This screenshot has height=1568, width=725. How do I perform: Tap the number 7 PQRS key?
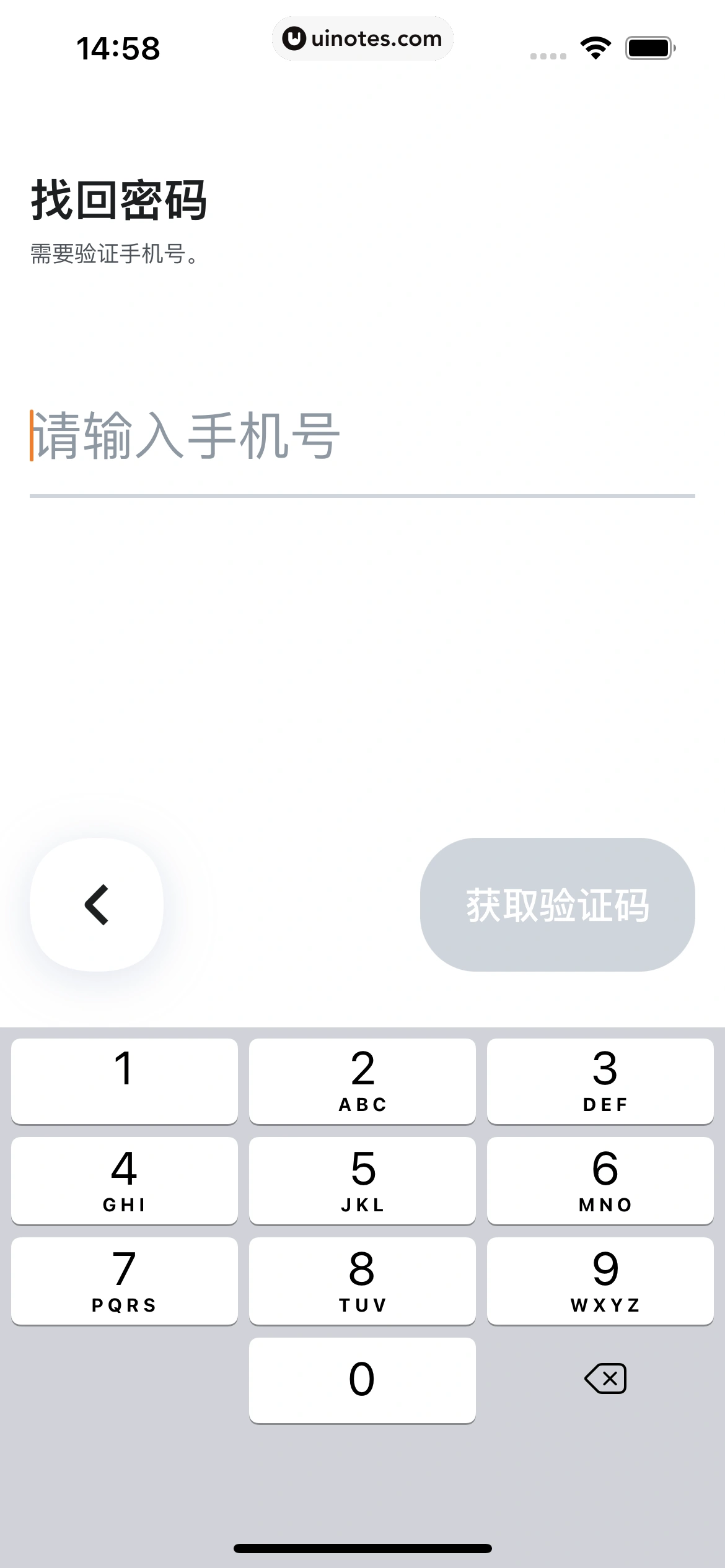click(x=124, y=1281)
